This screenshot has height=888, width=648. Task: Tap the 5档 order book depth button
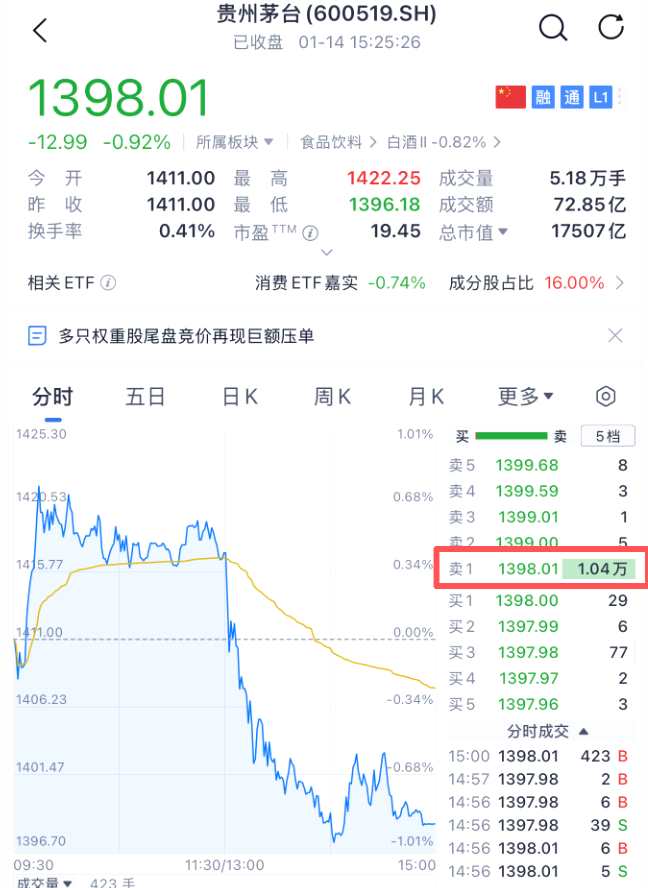click(607, 437)
